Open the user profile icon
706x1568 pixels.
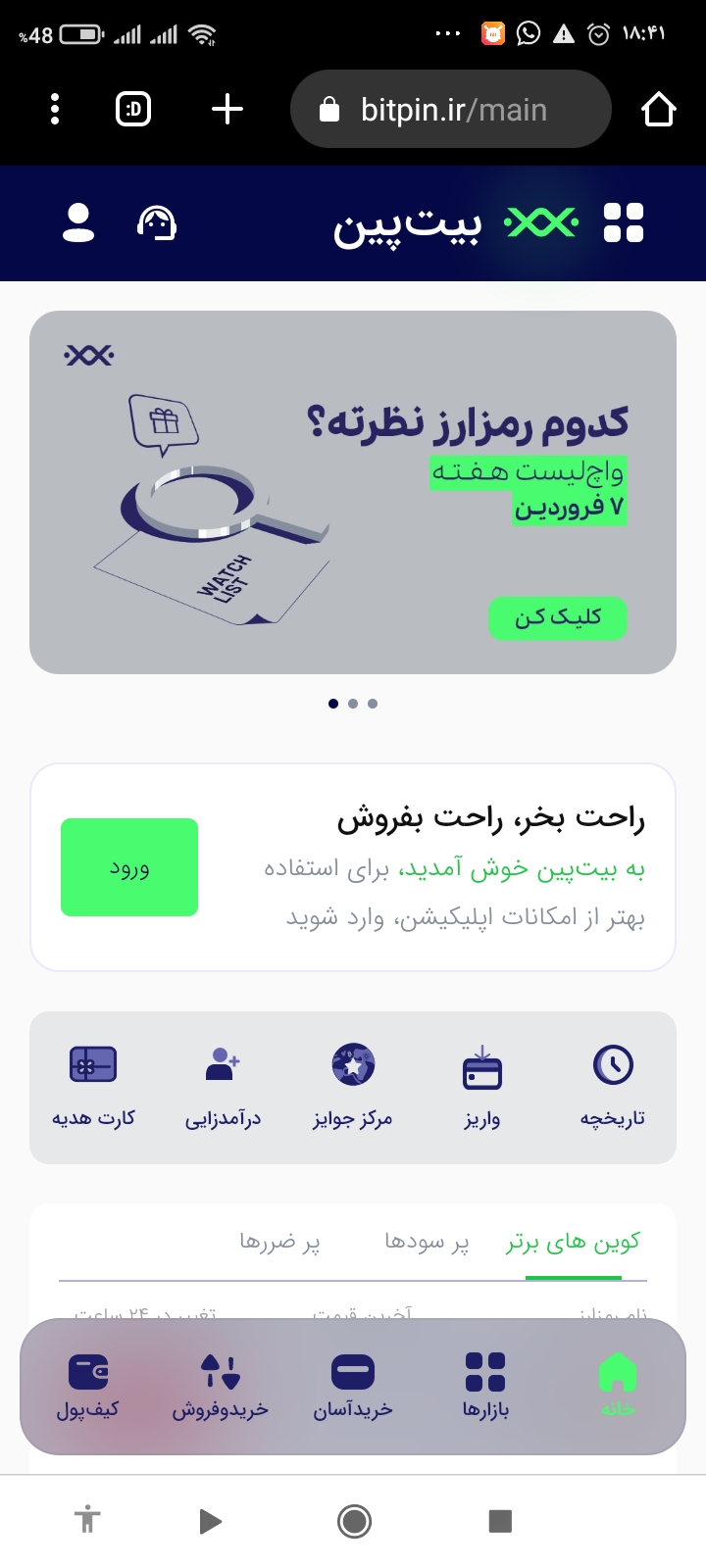pyautogui.click(x=78, y=223)
